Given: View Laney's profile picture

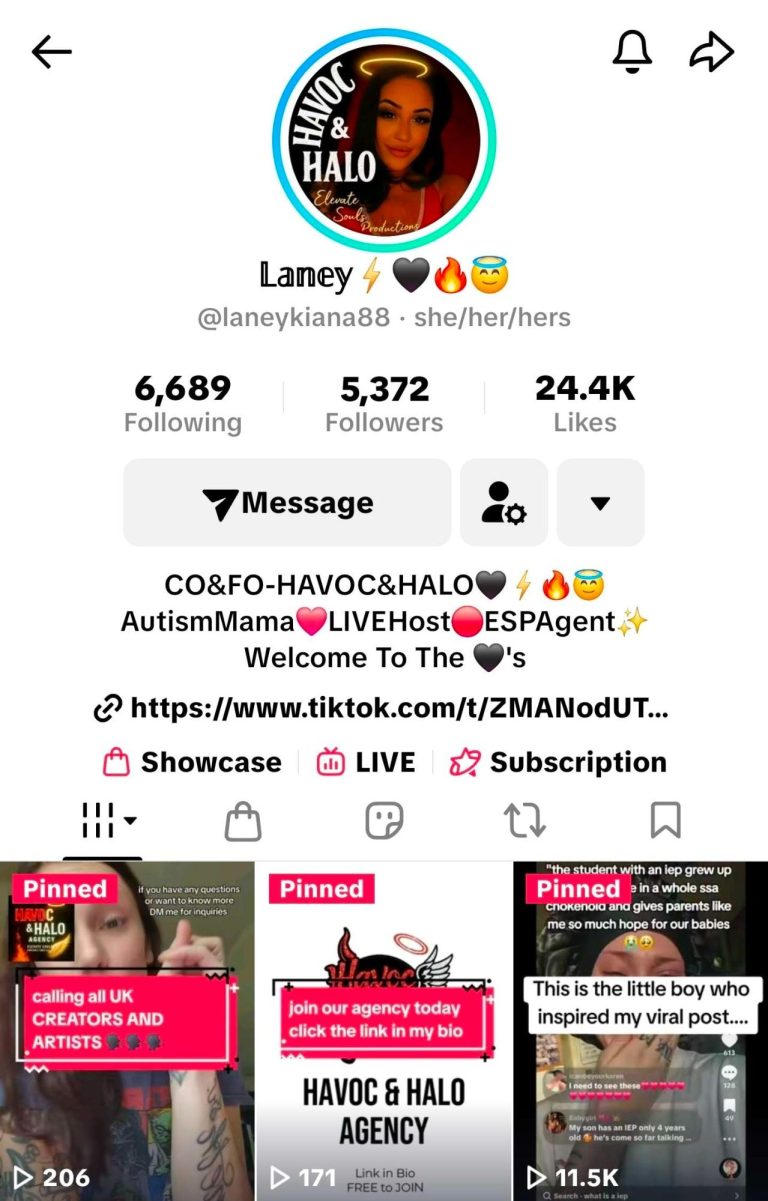Looking at the screenshot, I should pos(384,141).
